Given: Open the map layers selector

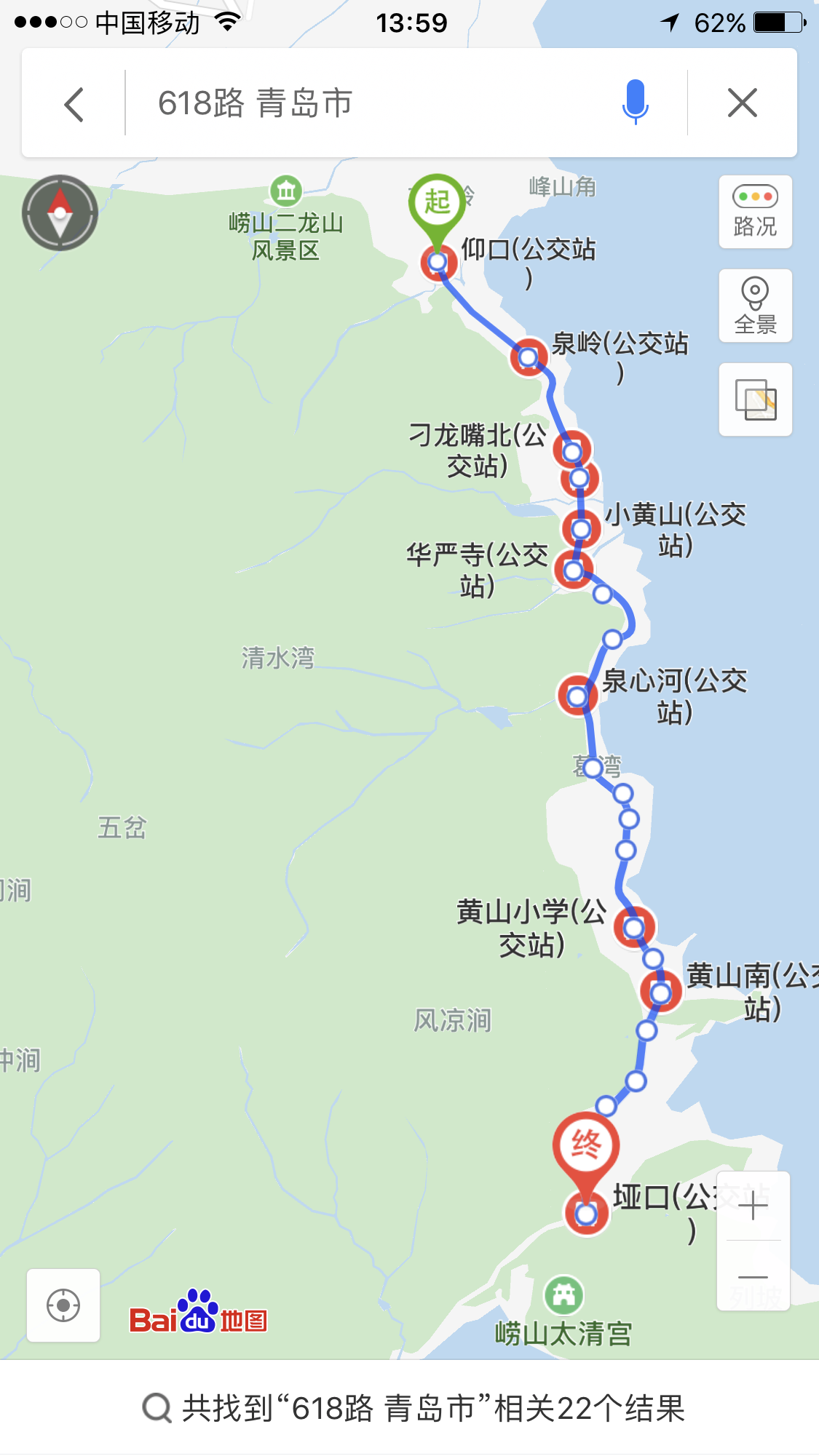Looking at the screenshot, I should [x=755, y=399].
